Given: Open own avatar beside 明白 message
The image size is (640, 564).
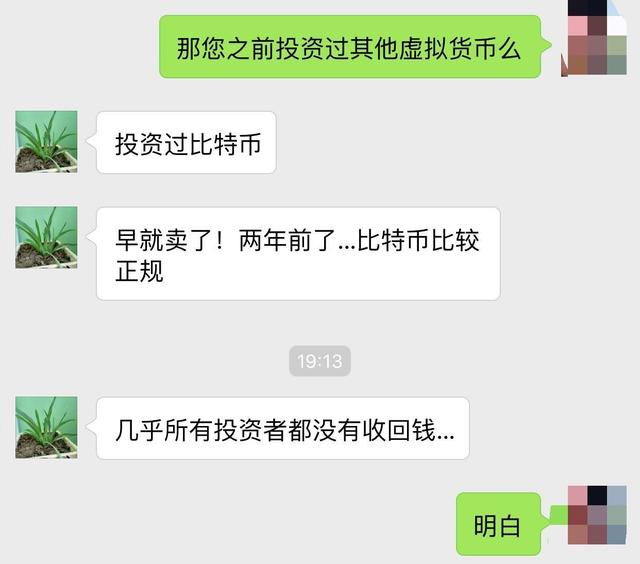Looking at the screenshot, I should coord(597,515).
